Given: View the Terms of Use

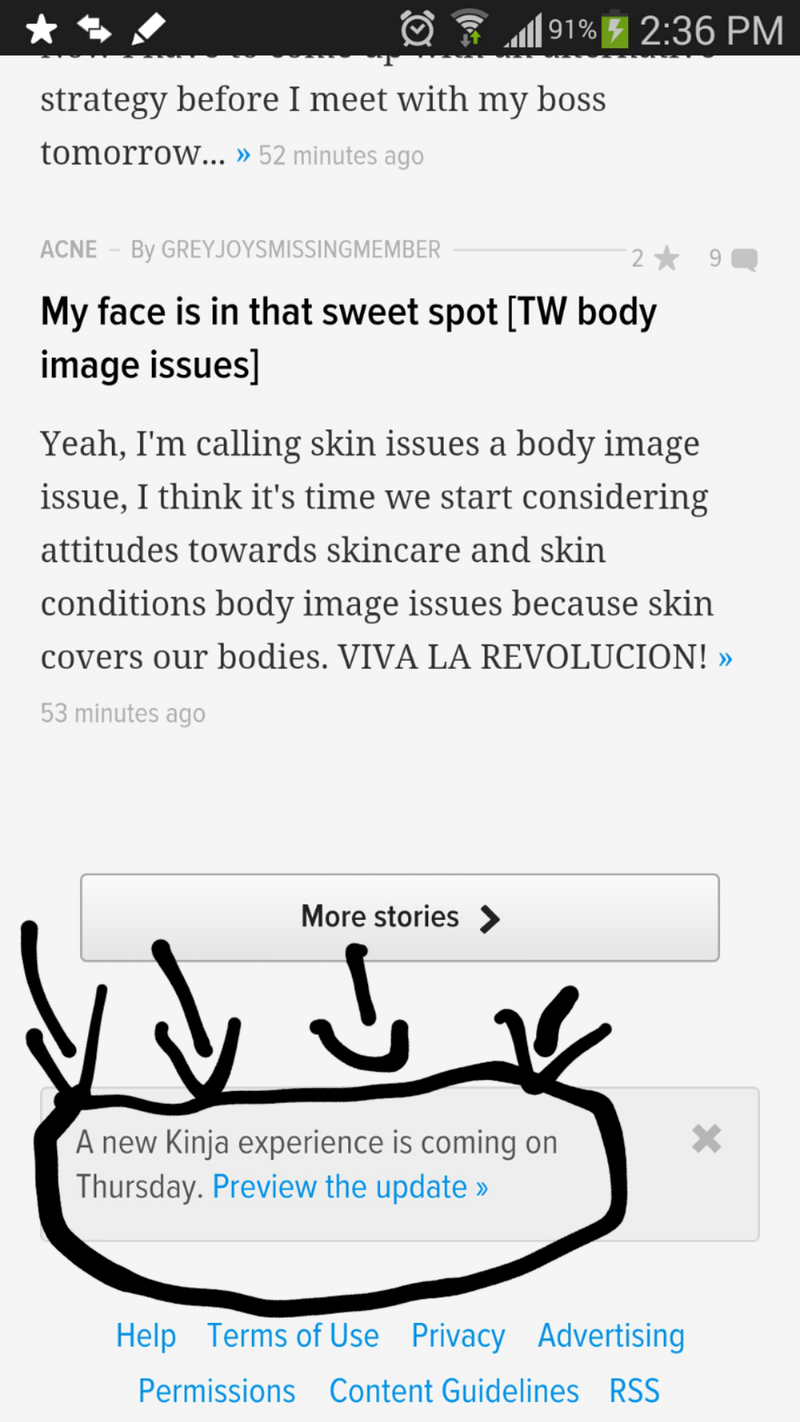Looking at the screenshot, I should coord(293,1336).
